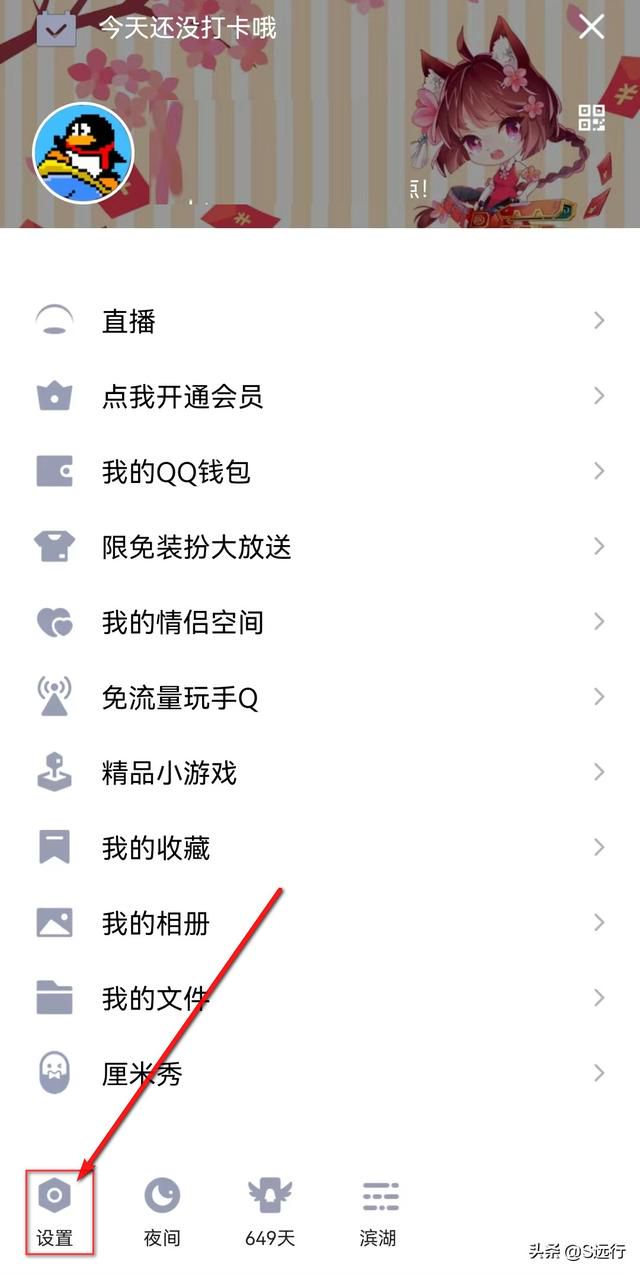Open 厘米秀 row

click(x=320, y=1074)
